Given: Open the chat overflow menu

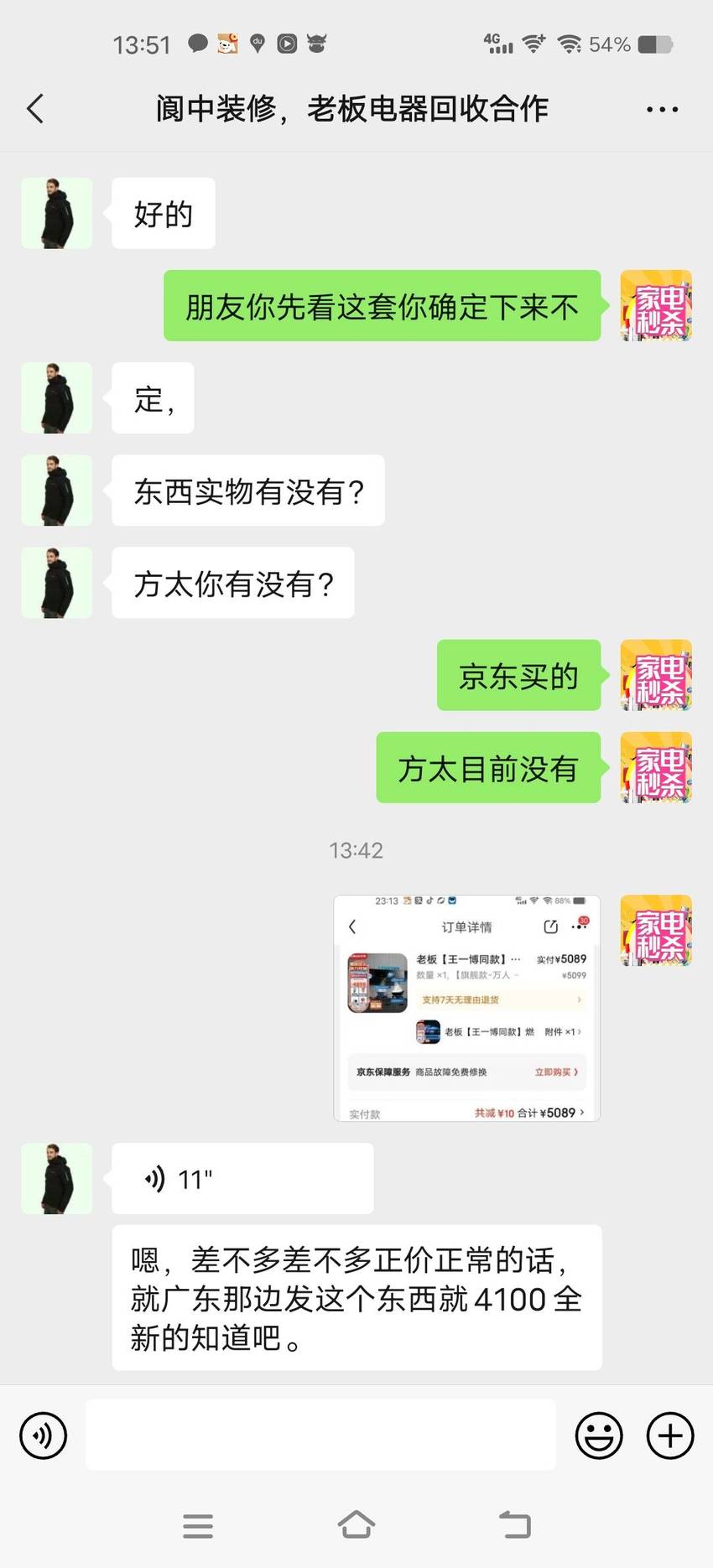Looking at the screenshot, I should click(x=662, y=109).
